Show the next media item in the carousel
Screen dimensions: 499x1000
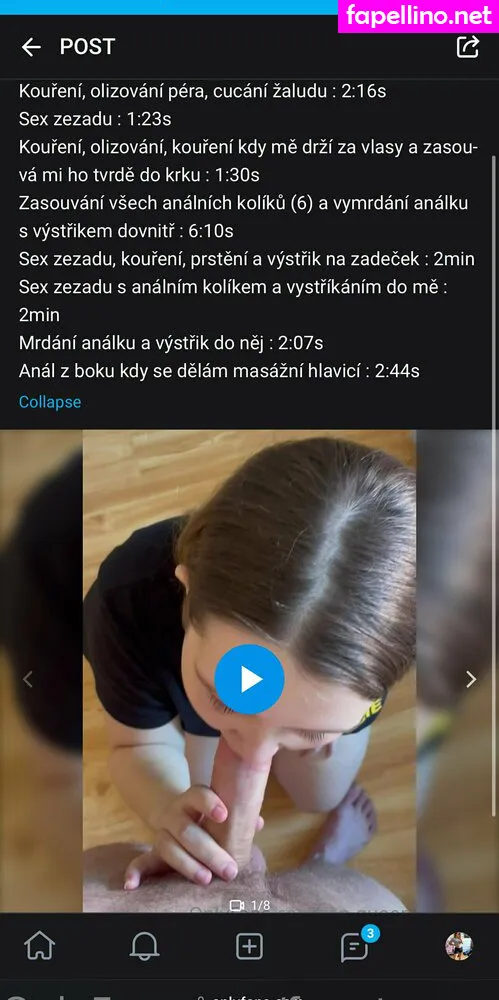tap(471, 679)
